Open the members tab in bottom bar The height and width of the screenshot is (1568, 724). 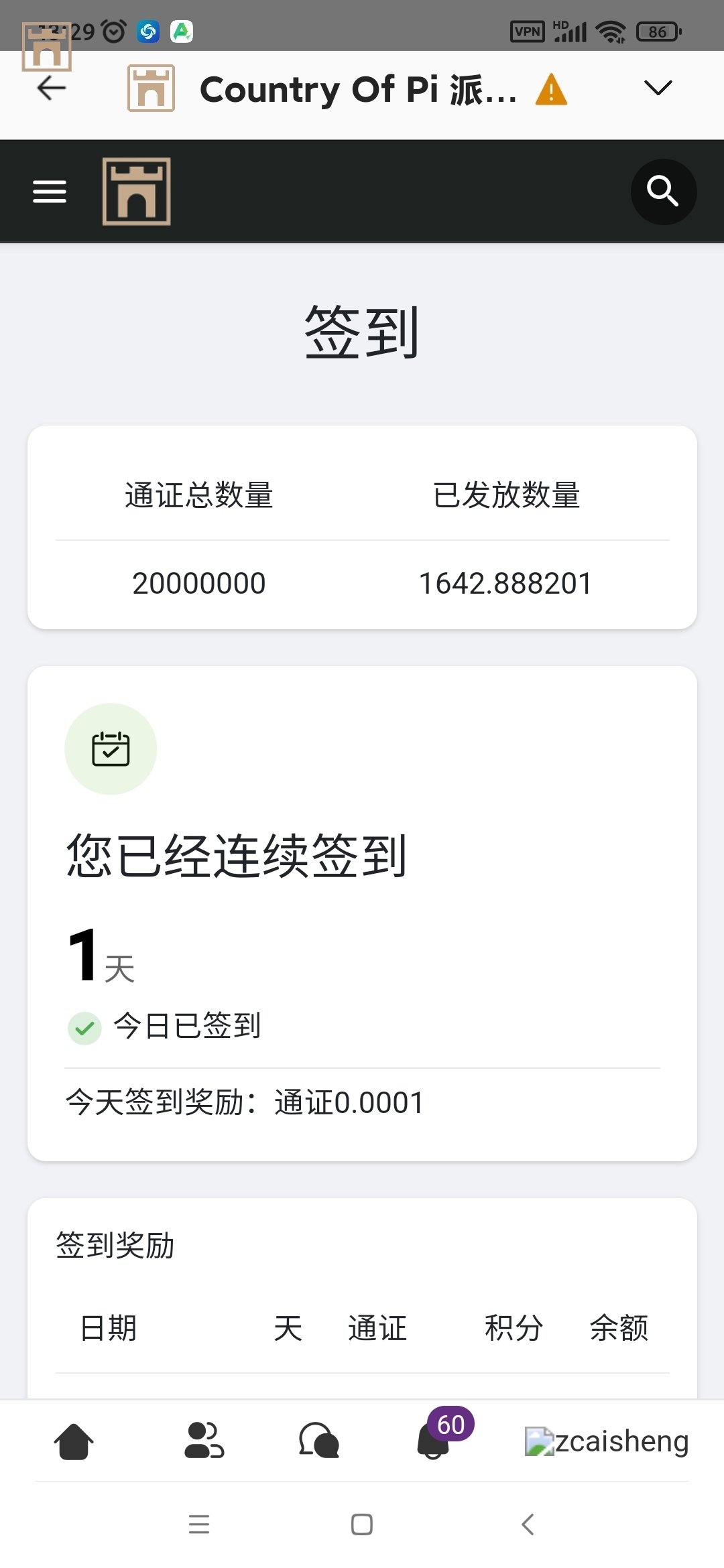click(x=203, y=1441)
